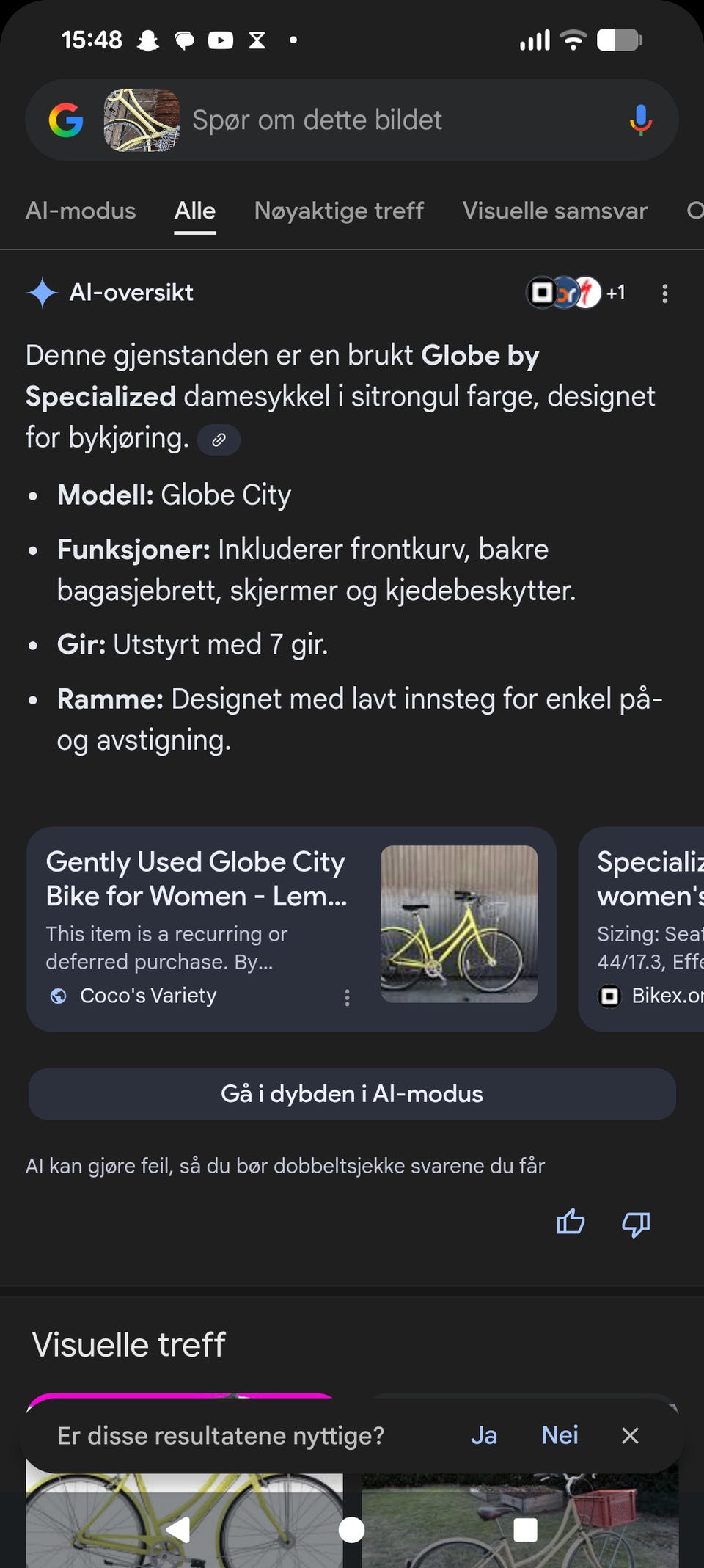This screenshot has width=704, height=1568.
Task: Open options for the Coco's Variety result
Action: (x=347, y=997)
